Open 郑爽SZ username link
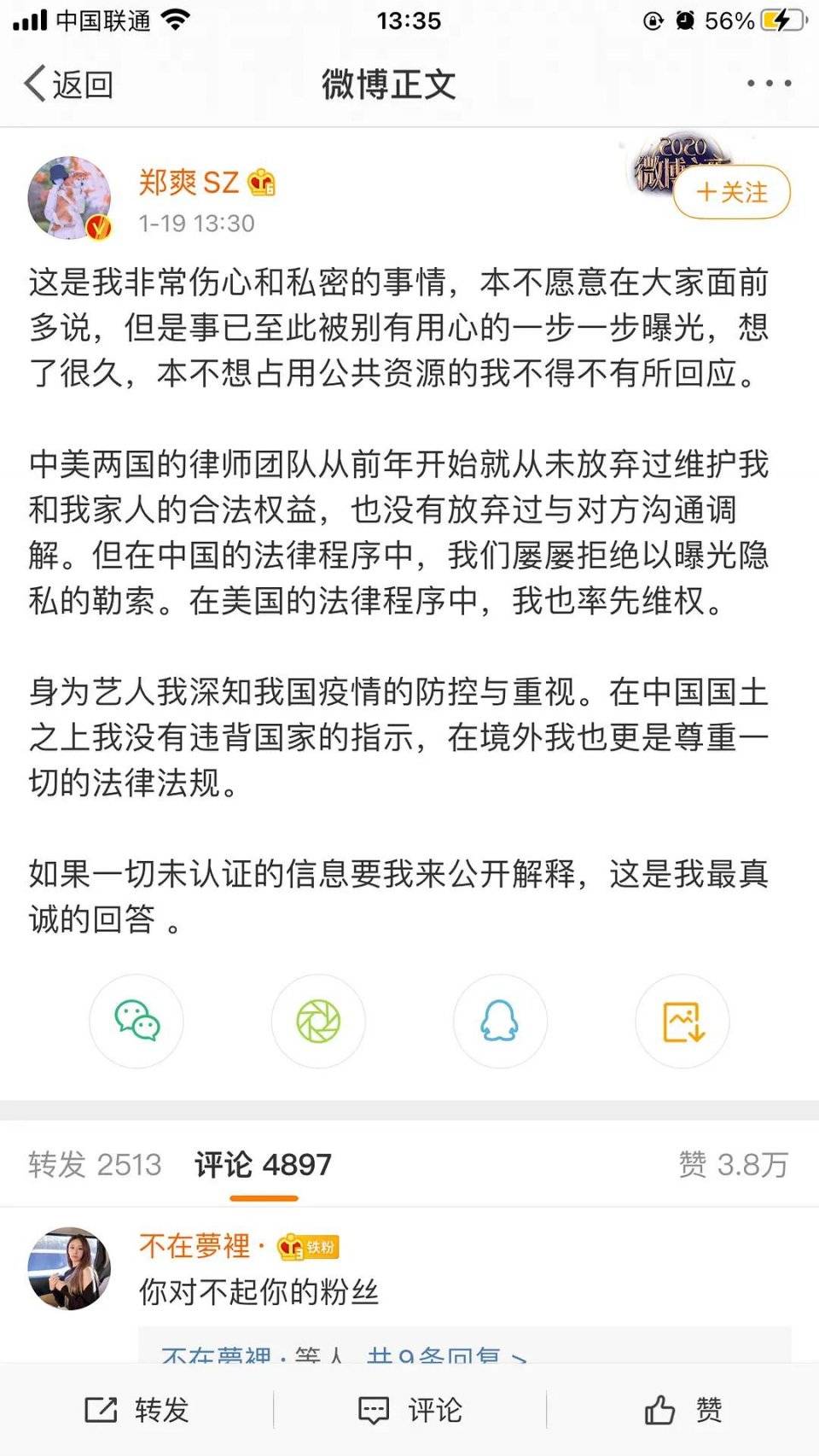819x1456 pixels. point(189,183)
